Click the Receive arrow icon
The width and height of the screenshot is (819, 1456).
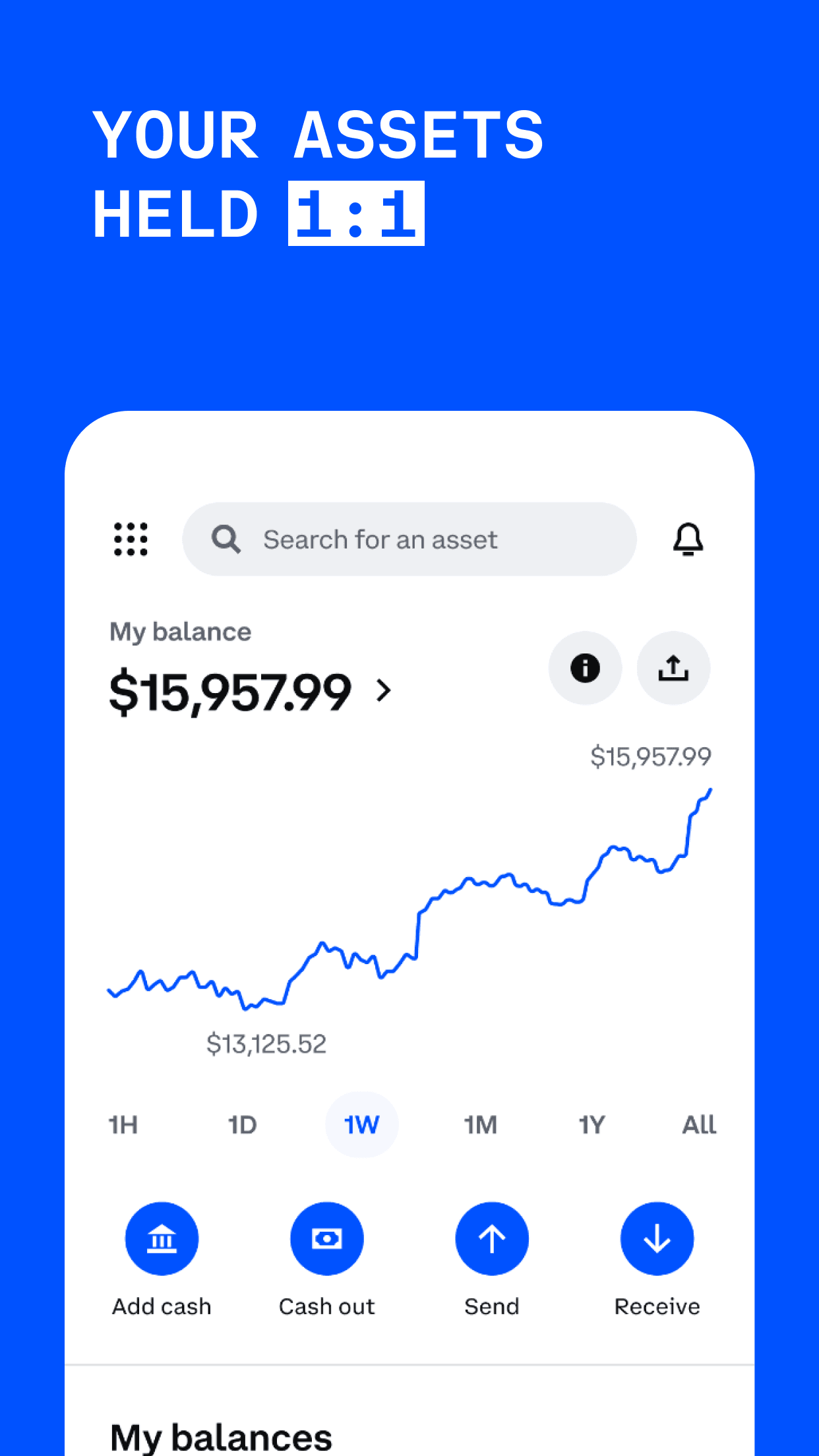(x=657, y=1238)
